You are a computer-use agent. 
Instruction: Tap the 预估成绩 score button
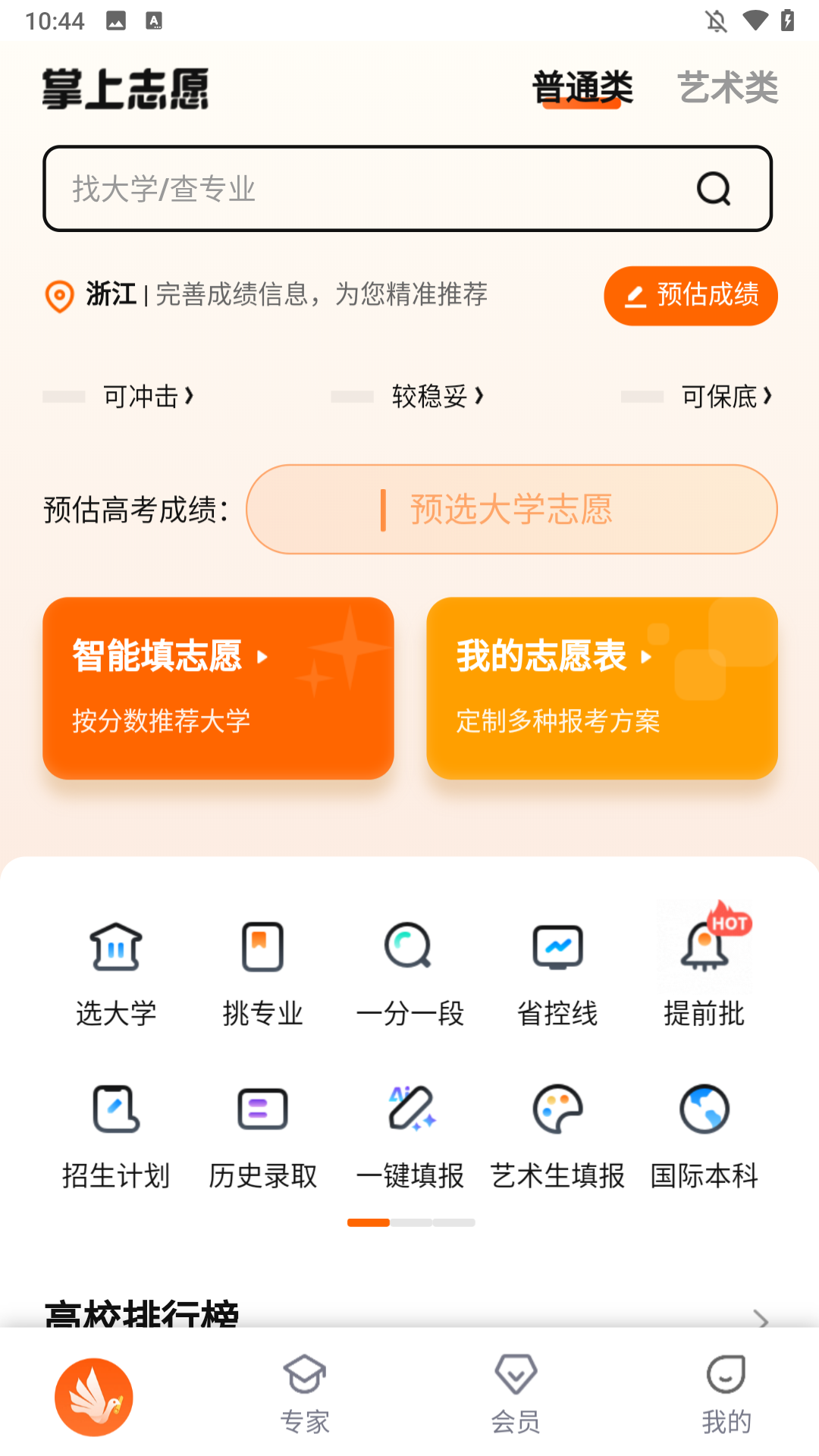coord(690,296)
